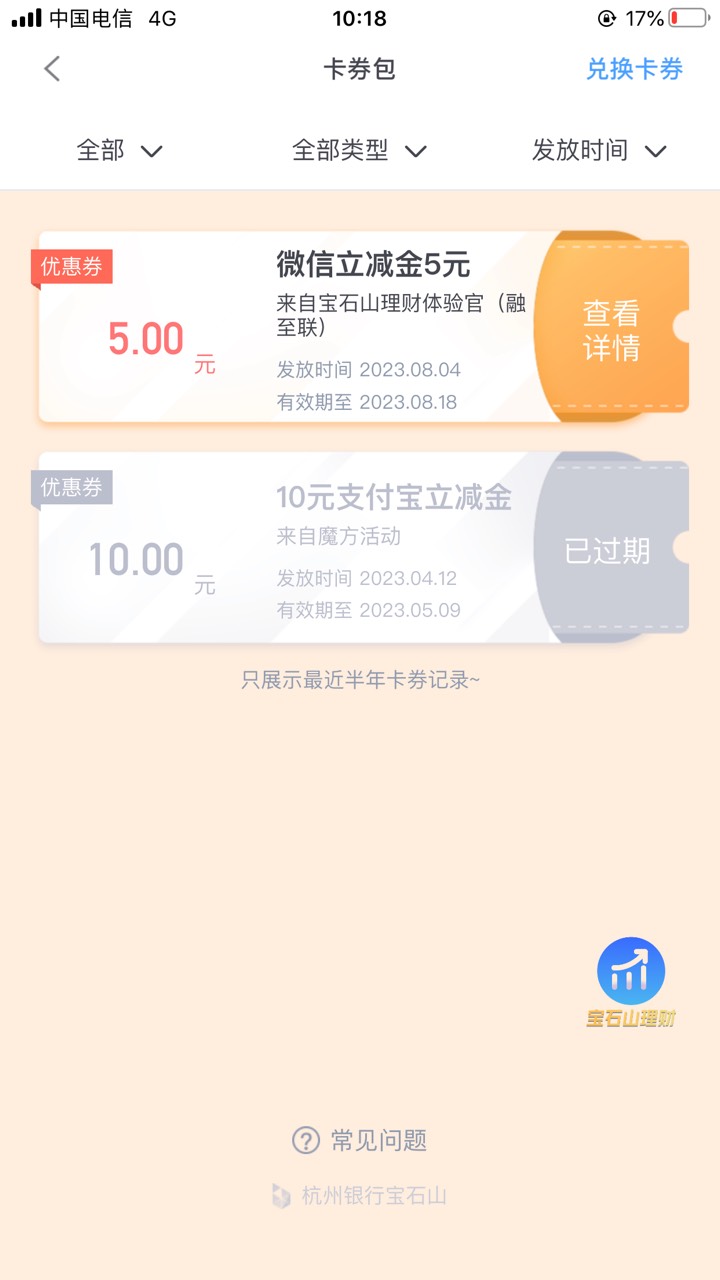Open 常见问题 help link
720x1280 pixels.
[x=359, y=1140]
